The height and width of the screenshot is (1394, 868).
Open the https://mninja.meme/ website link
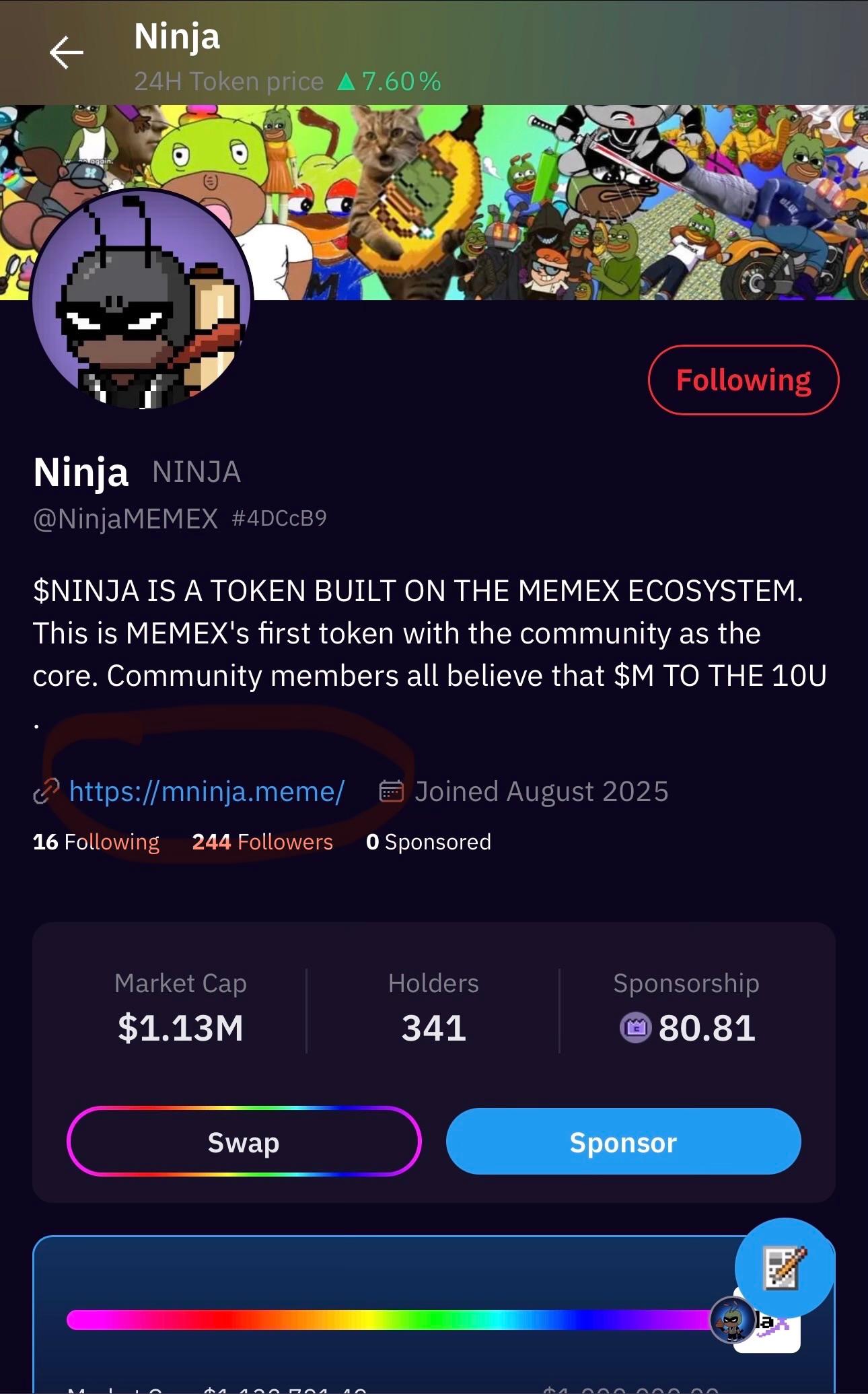(207, 792)
